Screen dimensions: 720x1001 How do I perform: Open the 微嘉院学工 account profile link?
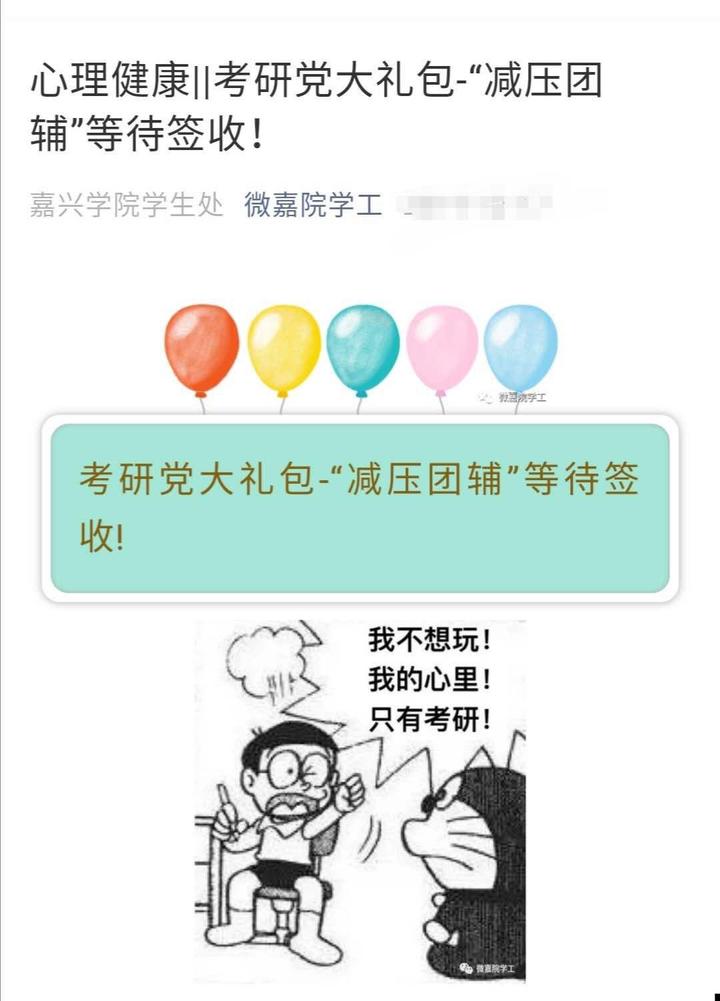[x=313, y=206]
